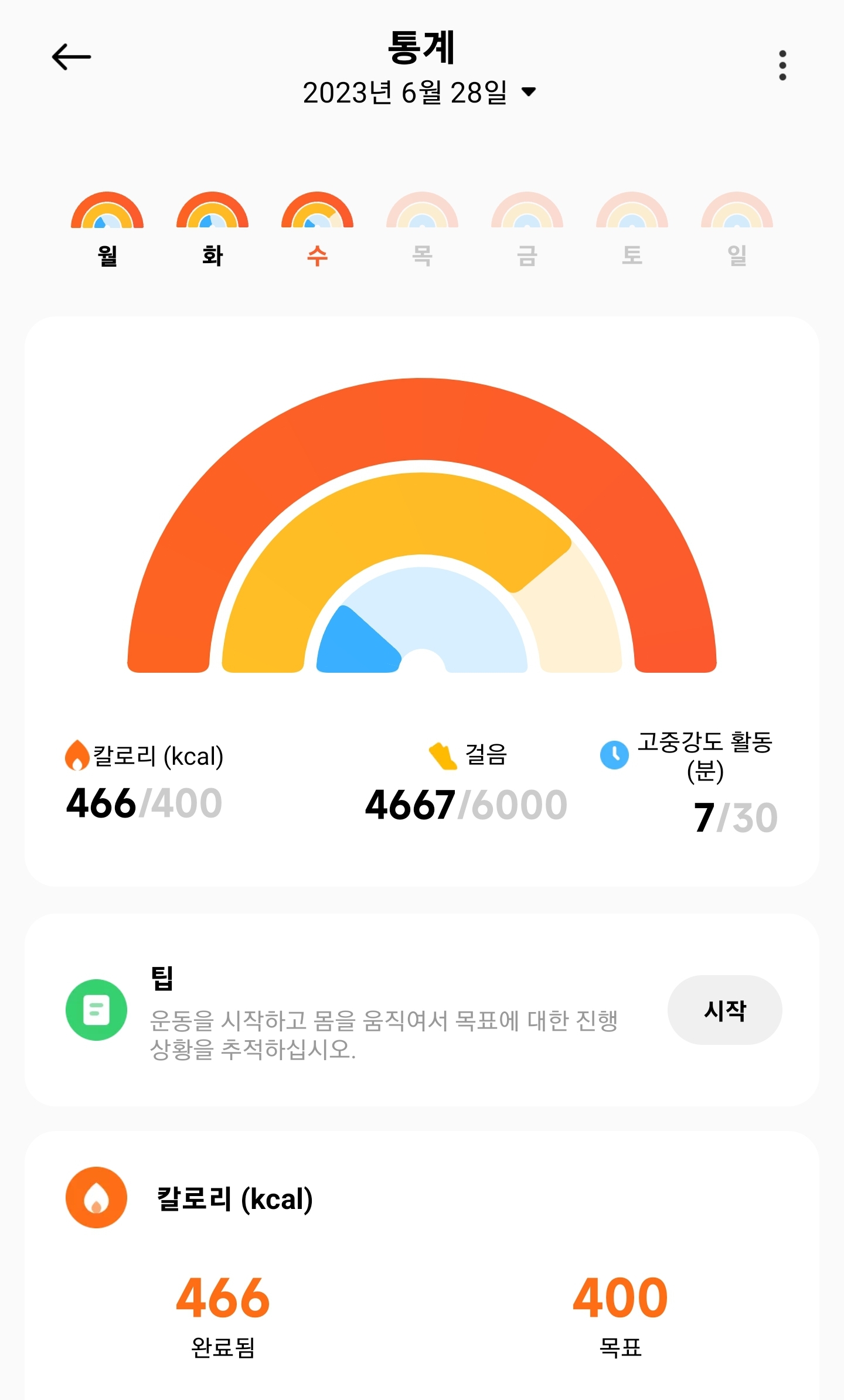Open the 고중강도 활동 minutes stat
This screenshot has width=844, height=1400.
pyautogui.click(x=690, y=782)
